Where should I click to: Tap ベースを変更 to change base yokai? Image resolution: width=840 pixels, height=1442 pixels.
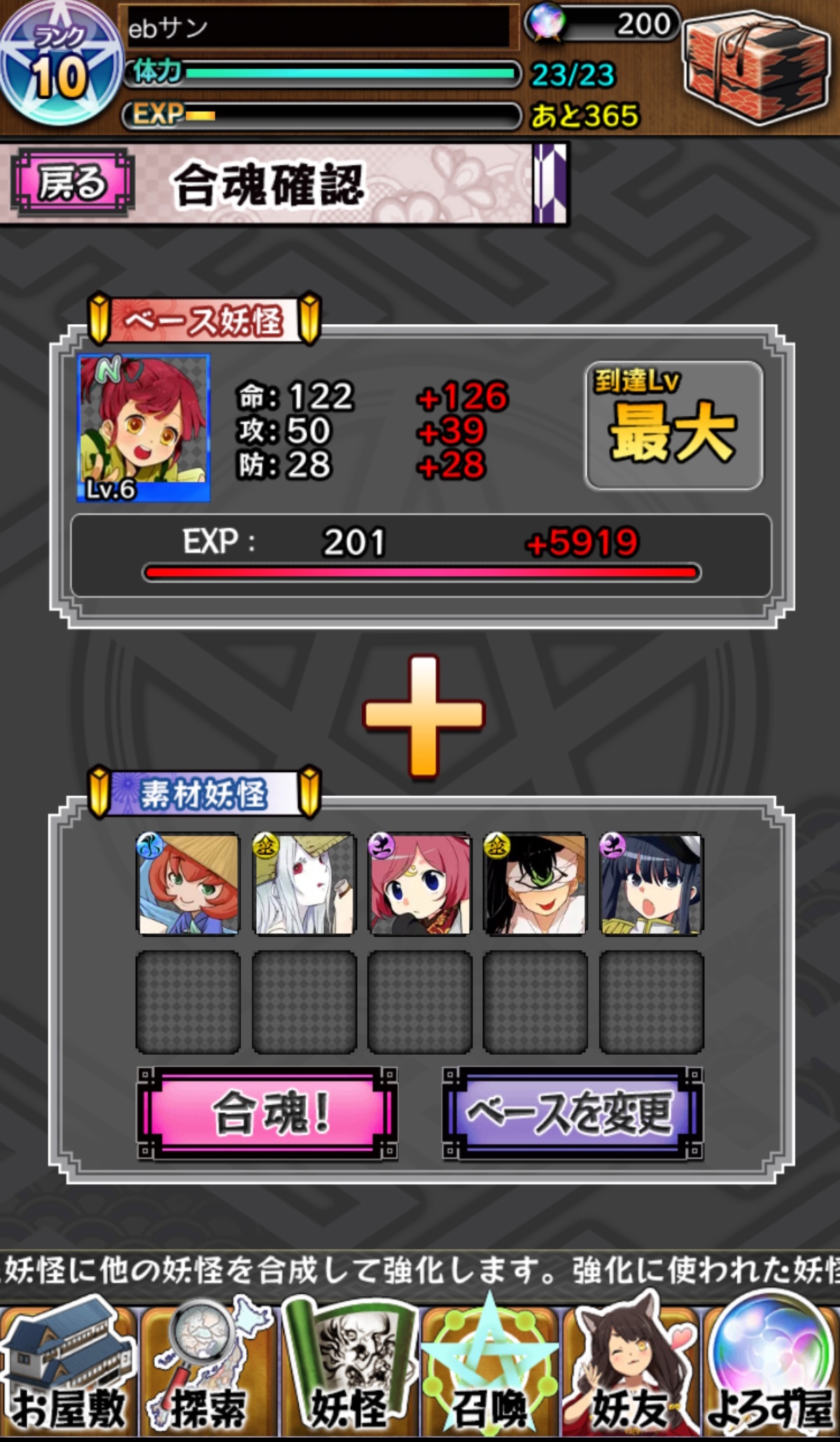coord(572,1112)
